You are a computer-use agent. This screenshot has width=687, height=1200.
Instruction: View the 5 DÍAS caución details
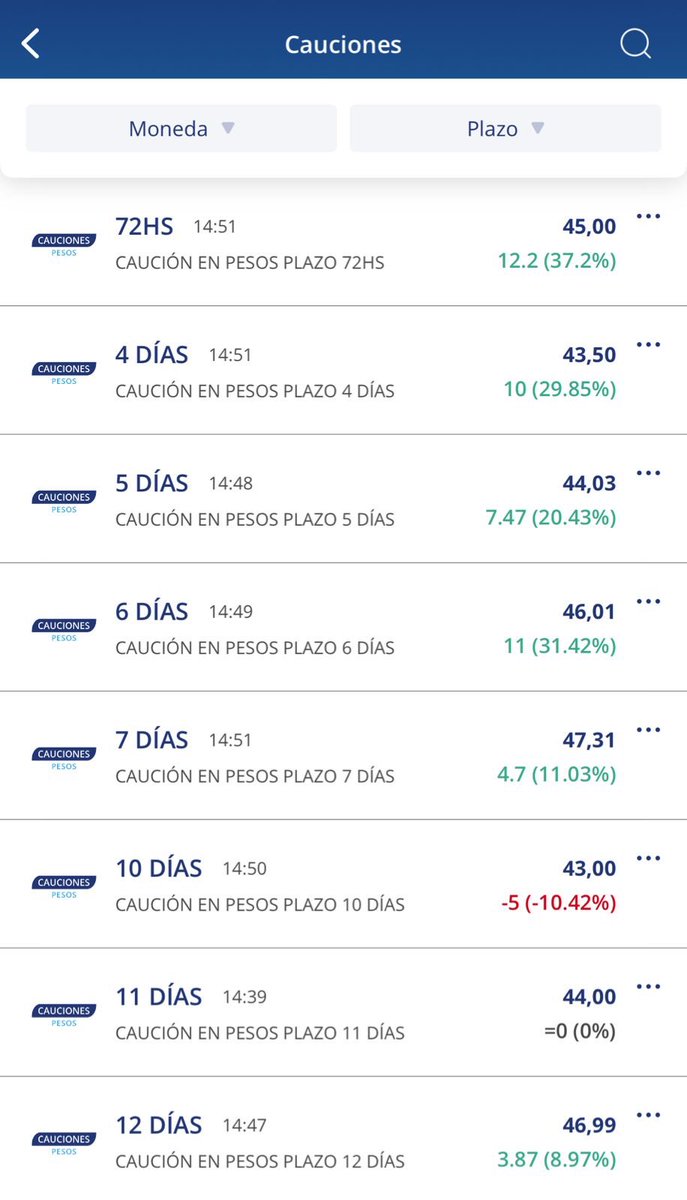(343, 499)
